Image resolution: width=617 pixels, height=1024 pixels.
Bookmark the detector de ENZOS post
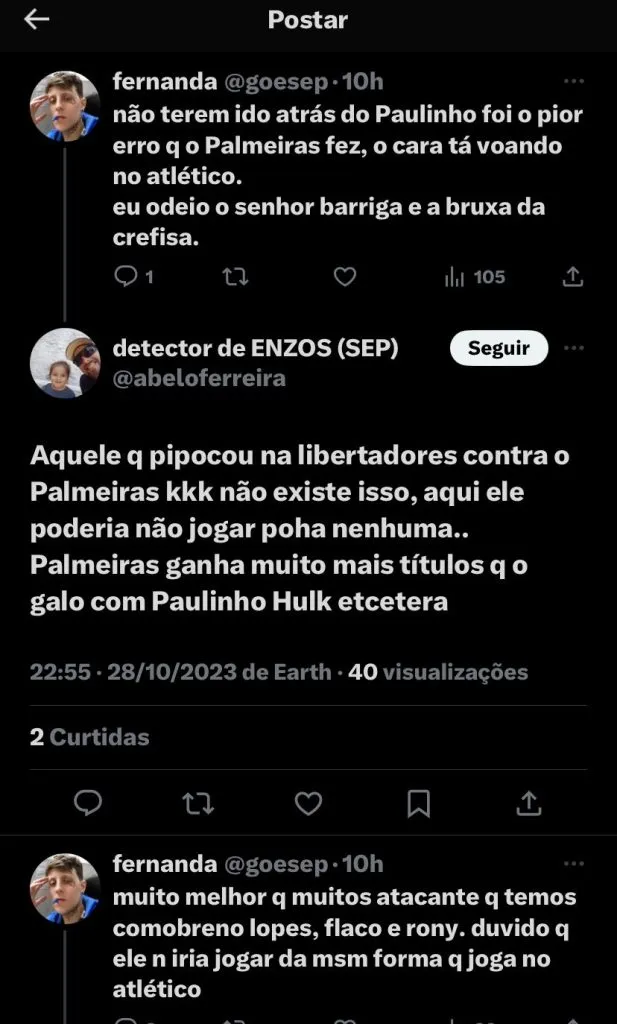coord(419,802)
